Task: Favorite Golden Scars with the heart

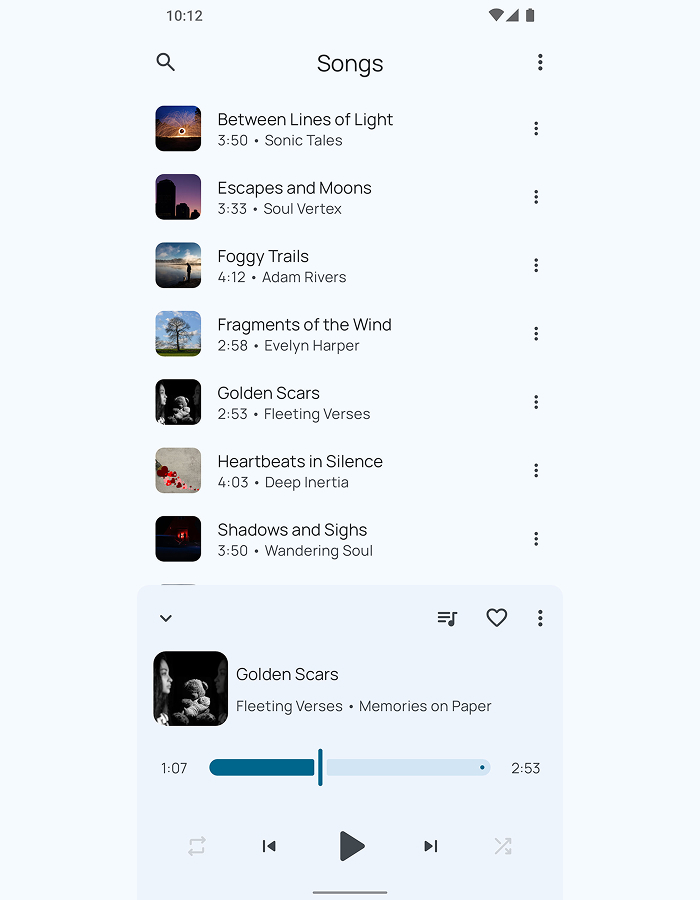Action: click(496, 618)
